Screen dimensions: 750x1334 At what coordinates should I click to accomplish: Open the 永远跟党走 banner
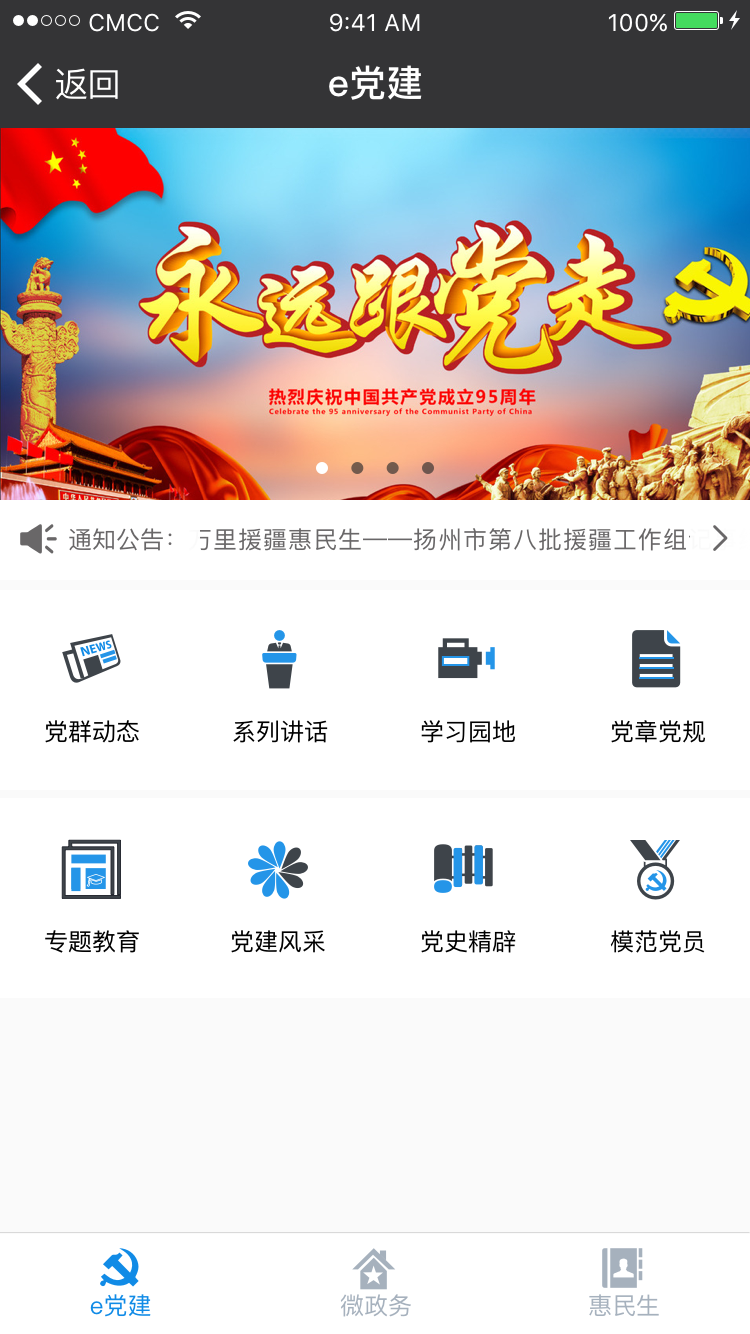coord(375,300)
